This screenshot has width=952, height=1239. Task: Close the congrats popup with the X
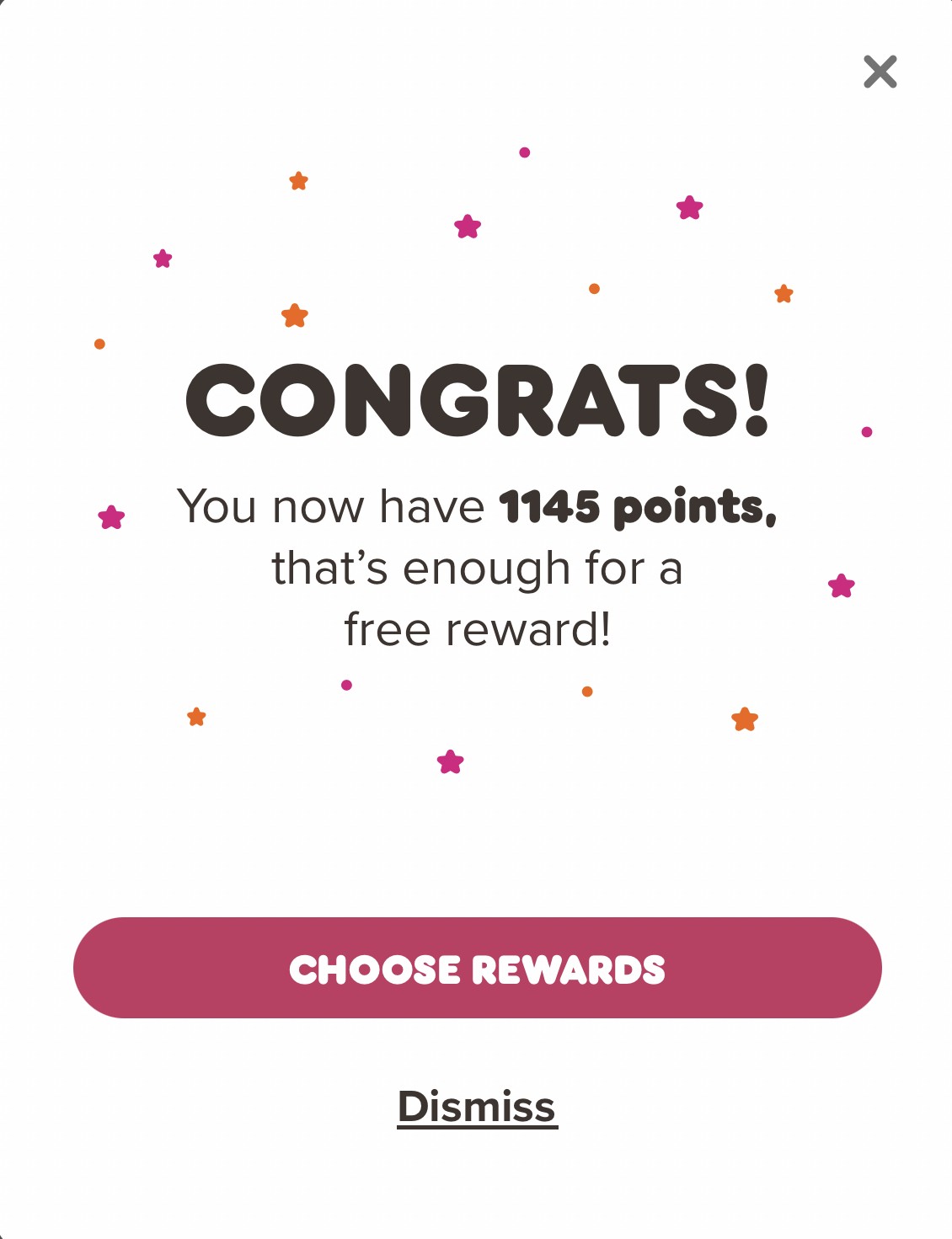[x=880, y=72]
